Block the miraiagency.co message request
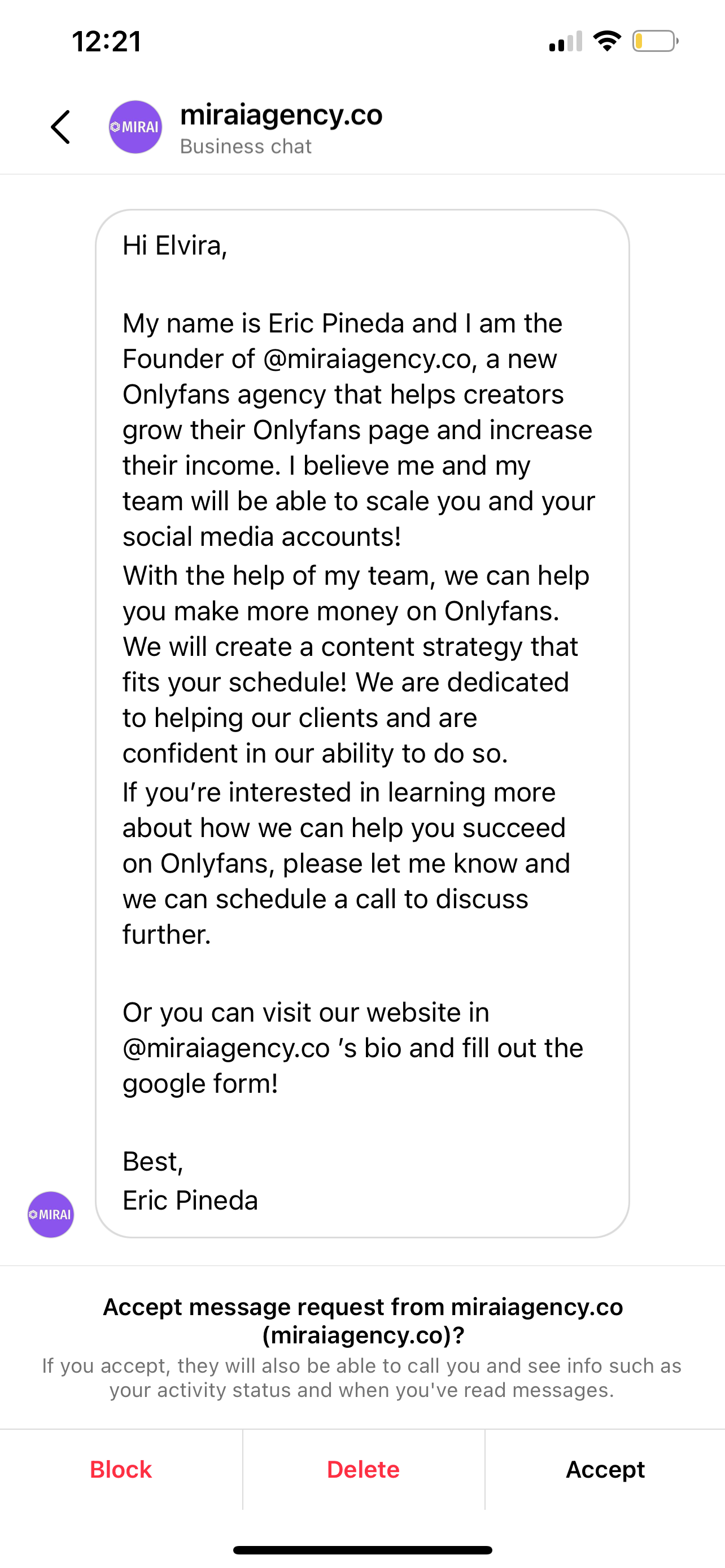Screen dimensions: 725x1568 point(120,1469)
